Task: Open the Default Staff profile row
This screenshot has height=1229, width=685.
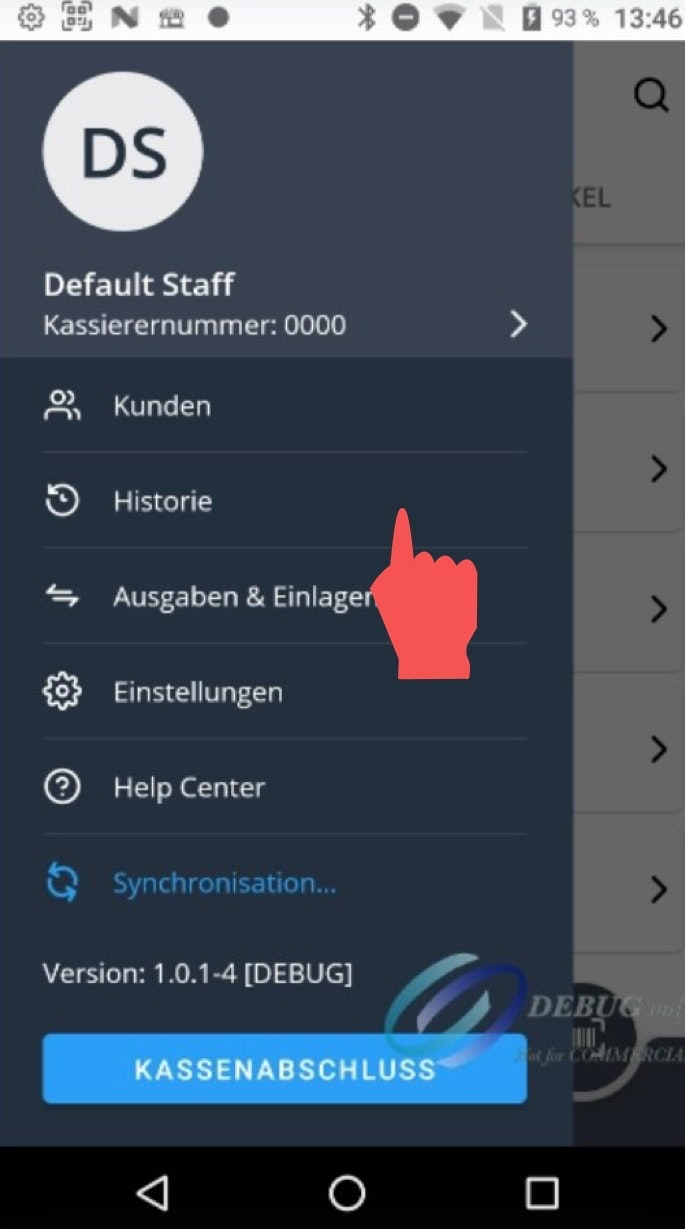Action: pyautogui.click(x=285, y=305)
